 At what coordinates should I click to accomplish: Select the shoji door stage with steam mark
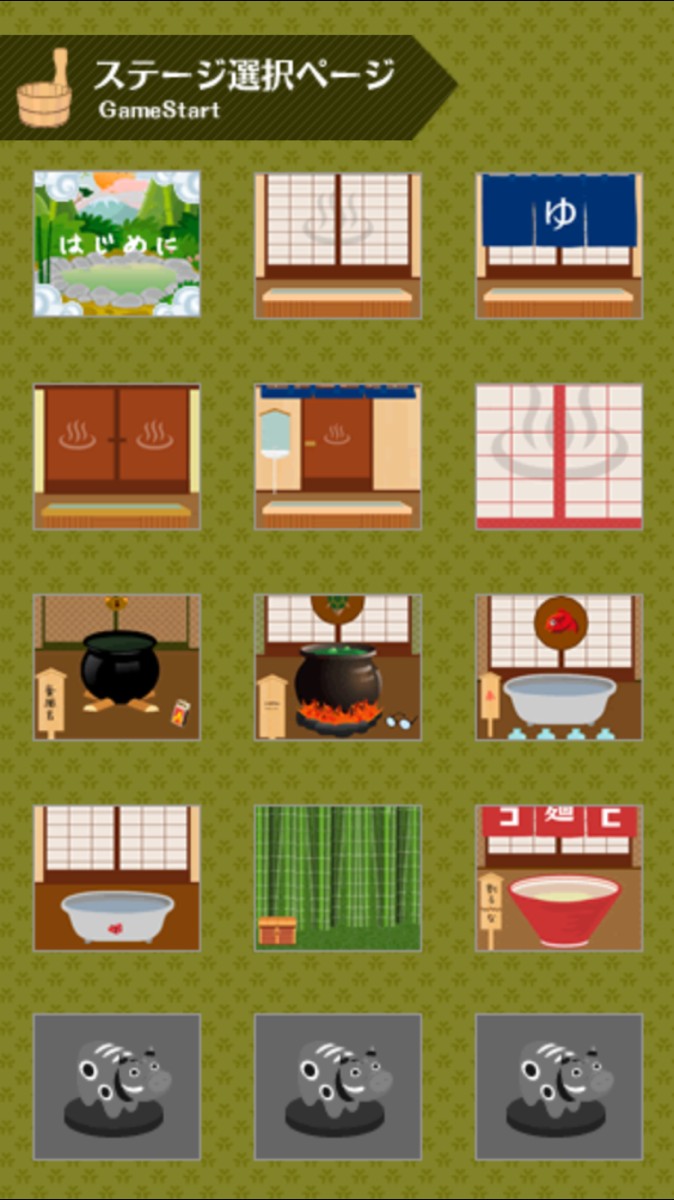[338, 245]
